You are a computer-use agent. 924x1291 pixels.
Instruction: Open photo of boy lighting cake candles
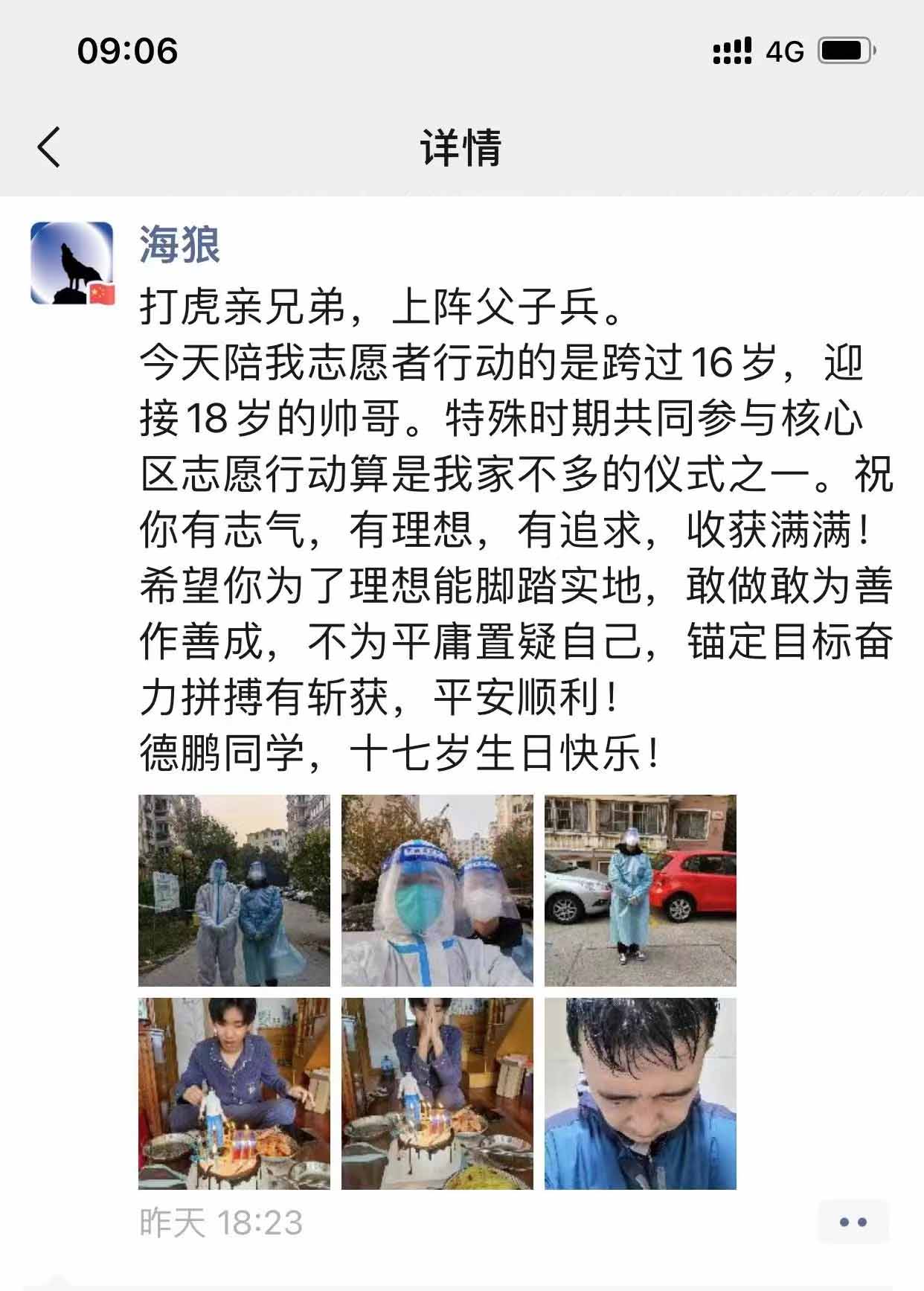click(x=234, y=1094)
